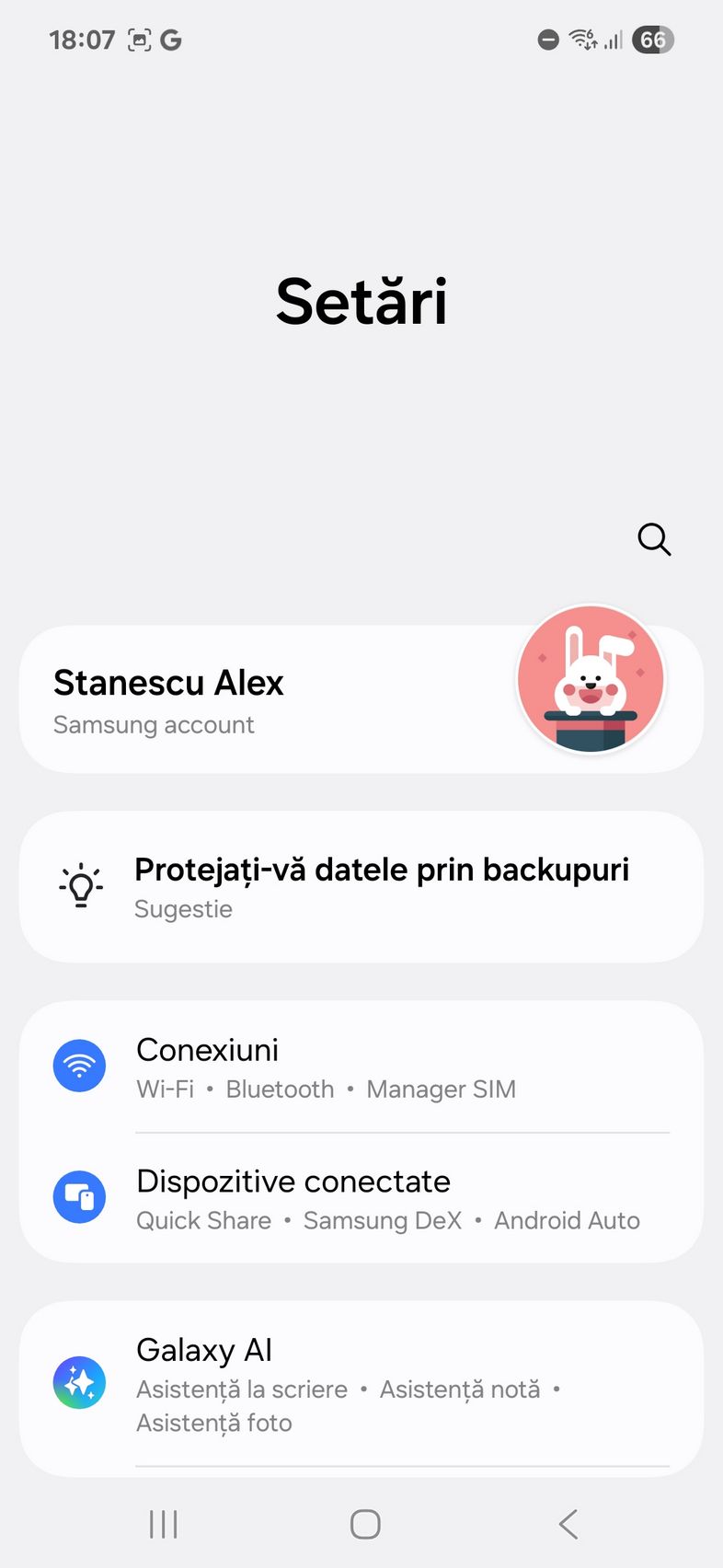
Task: Open the settings search magnifier
Action: coord(654,539)
